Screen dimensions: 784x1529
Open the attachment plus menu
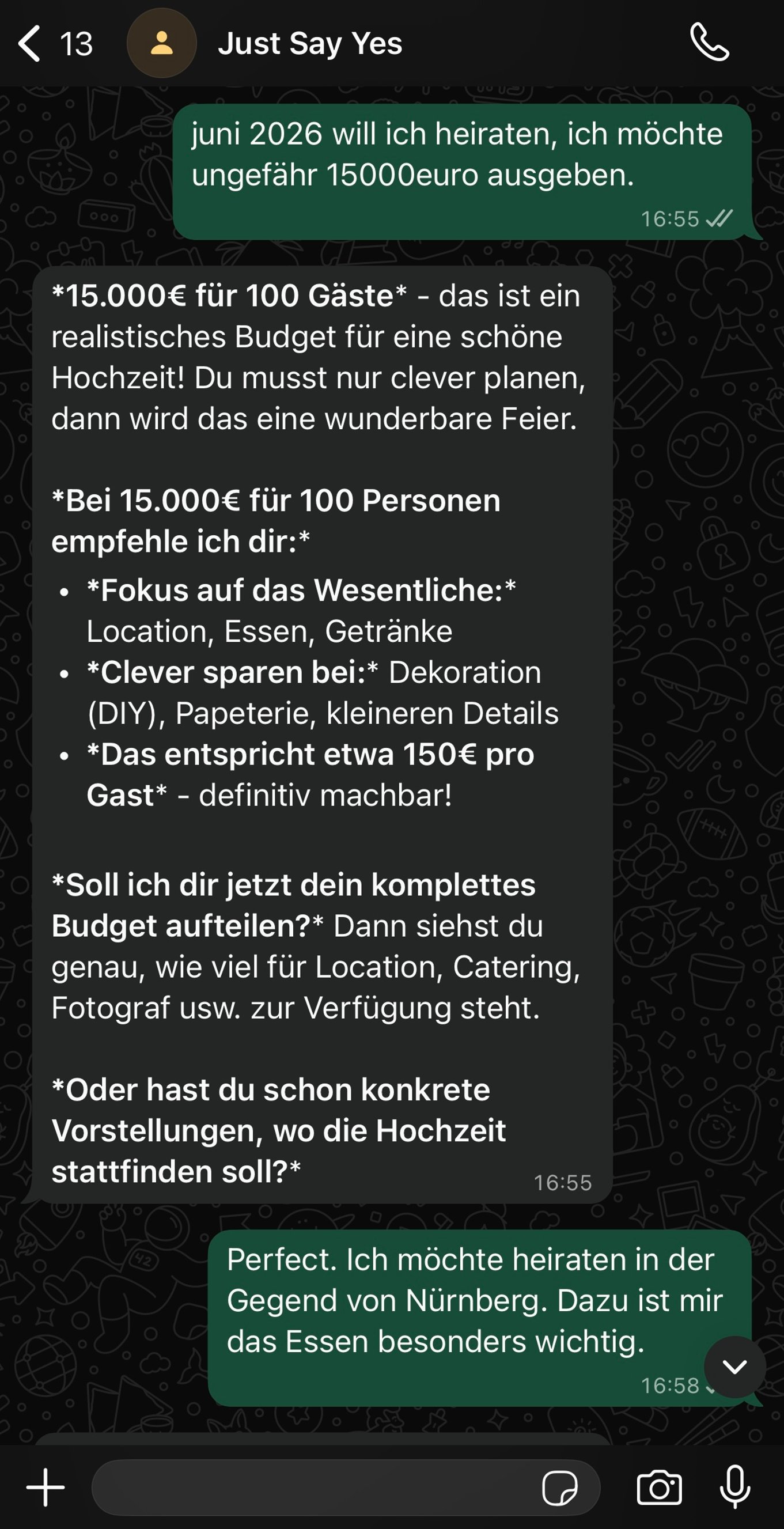coord(45,1488)
